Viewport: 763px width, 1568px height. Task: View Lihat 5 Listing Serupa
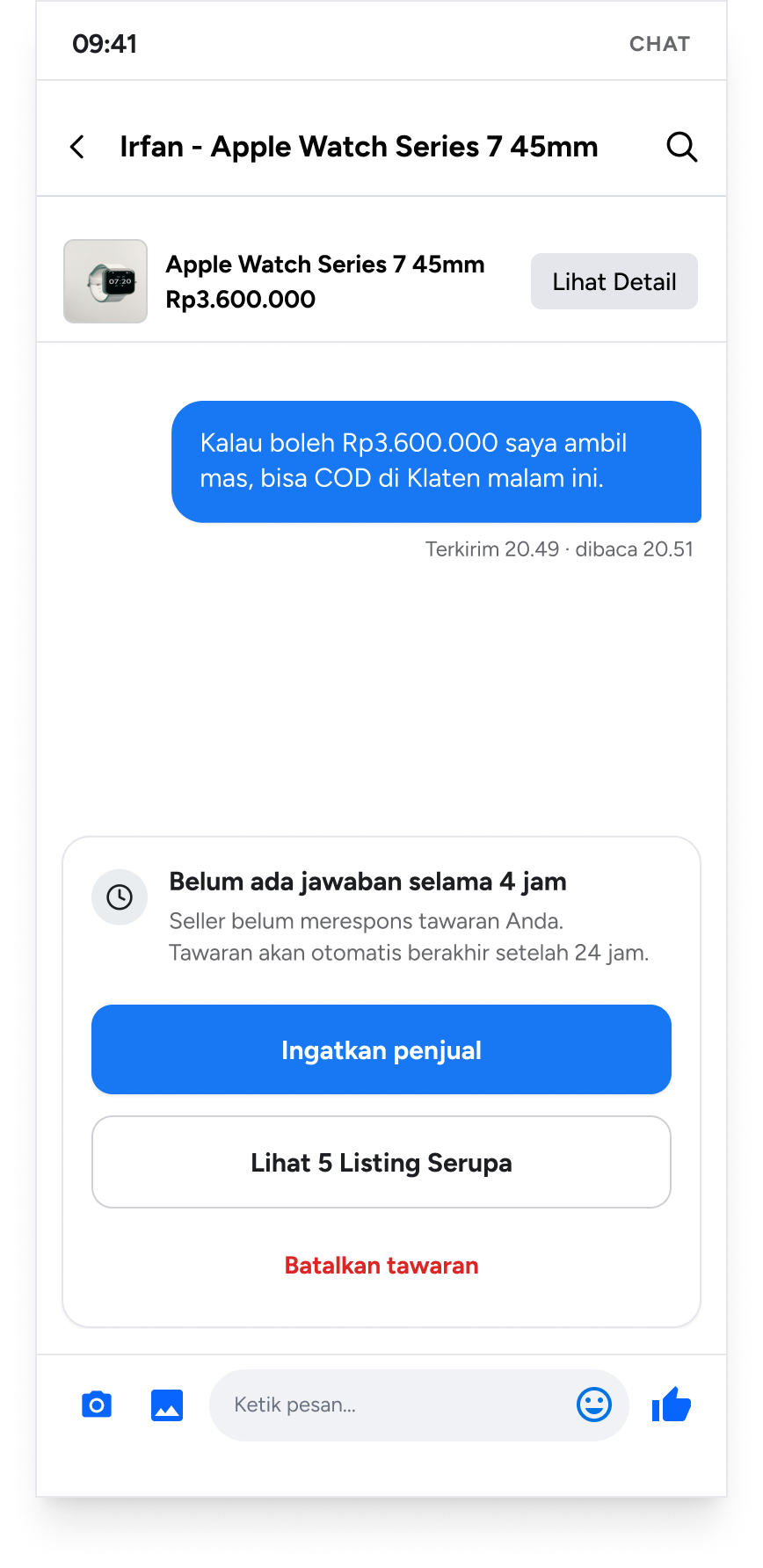click(x=381, y=1162)
